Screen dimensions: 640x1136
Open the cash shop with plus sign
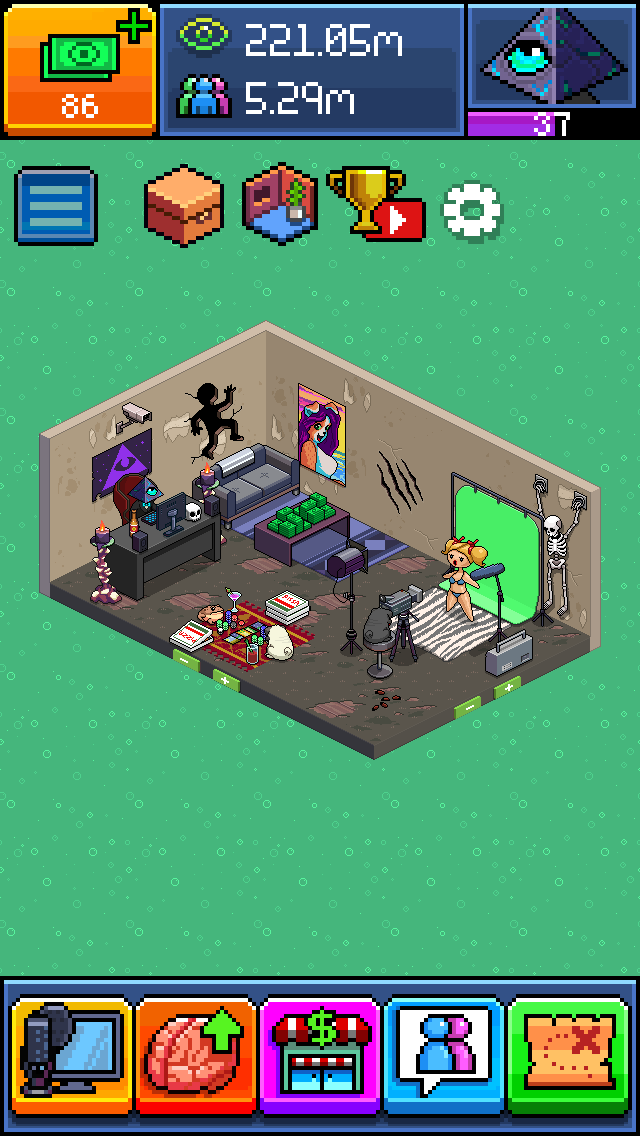[x=80, y=68]
